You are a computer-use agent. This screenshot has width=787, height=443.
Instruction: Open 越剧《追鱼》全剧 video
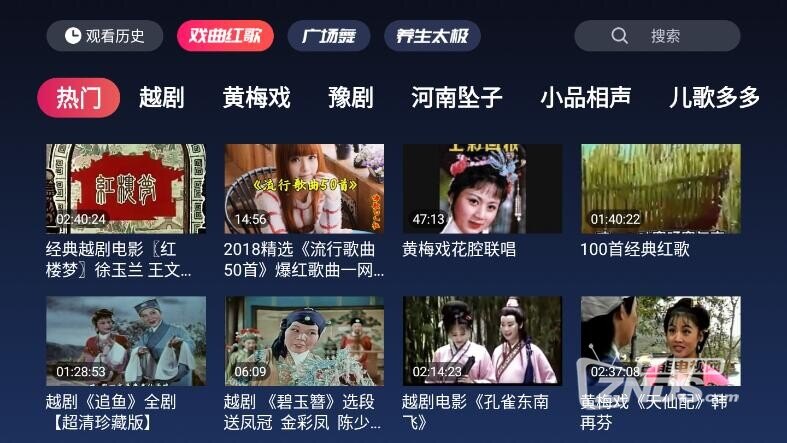(126, 341)
